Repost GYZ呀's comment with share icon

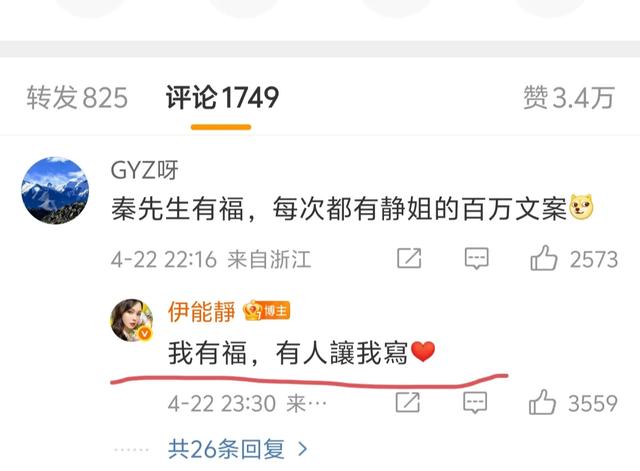point(409,259)
